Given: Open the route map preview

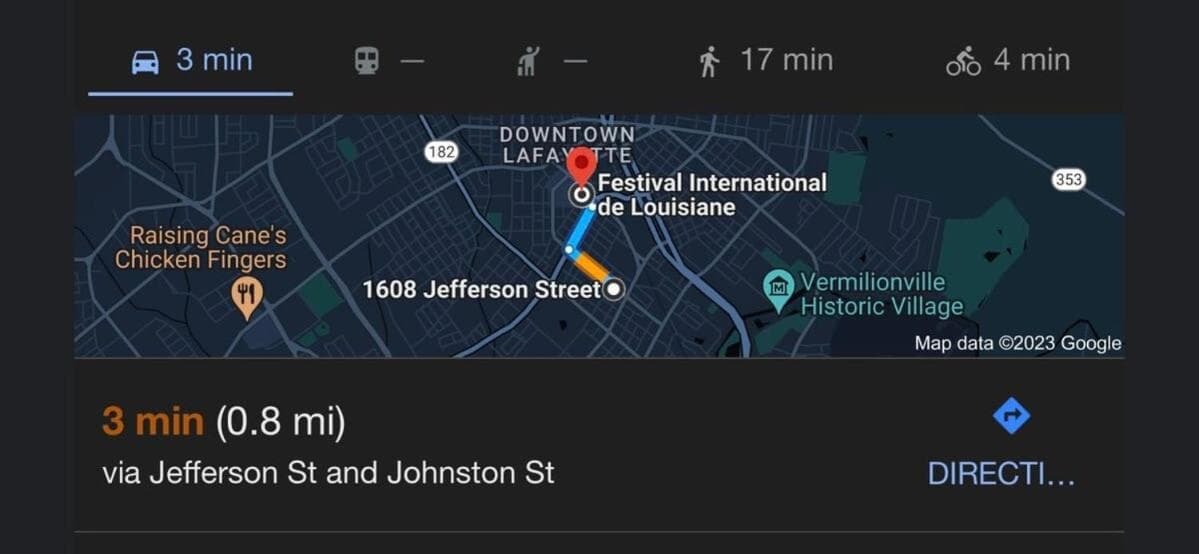Looking at the screenshot, I should click(598, 236).
